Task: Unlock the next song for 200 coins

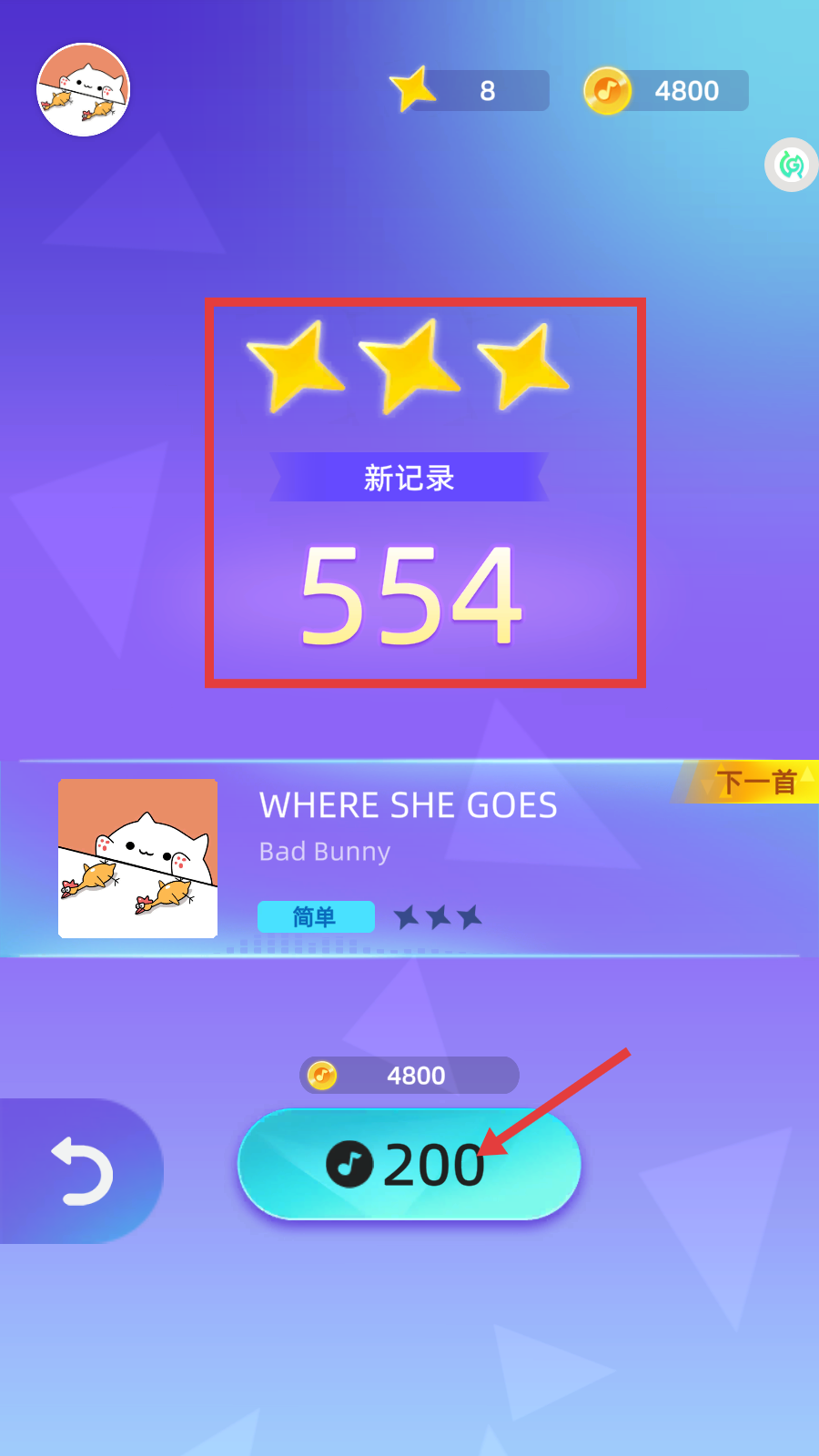Action: [409, 1164]
